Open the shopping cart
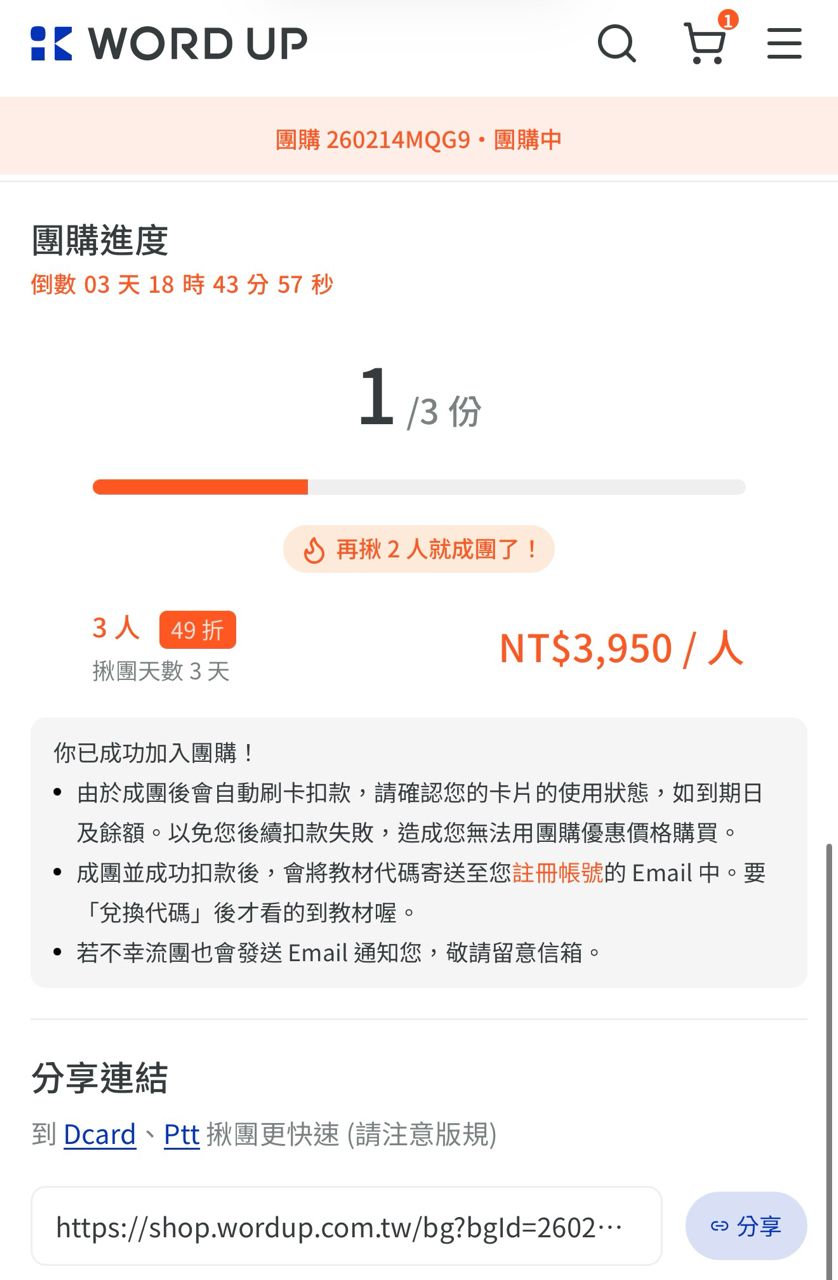Image resolution: width=838 pixels, height=1280 pixels. pos(705,43)
